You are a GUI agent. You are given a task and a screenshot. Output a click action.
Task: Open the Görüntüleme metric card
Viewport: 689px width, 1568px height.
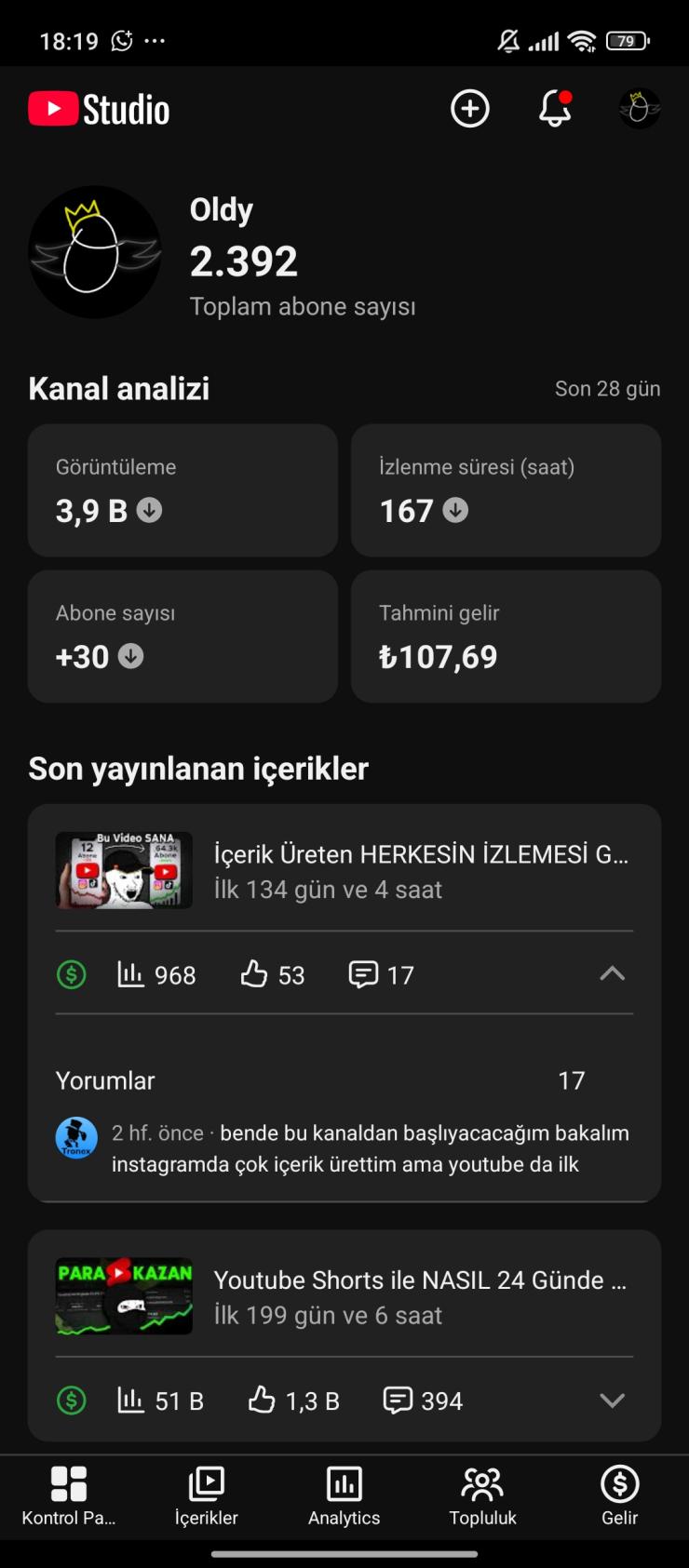coord(182,490)
